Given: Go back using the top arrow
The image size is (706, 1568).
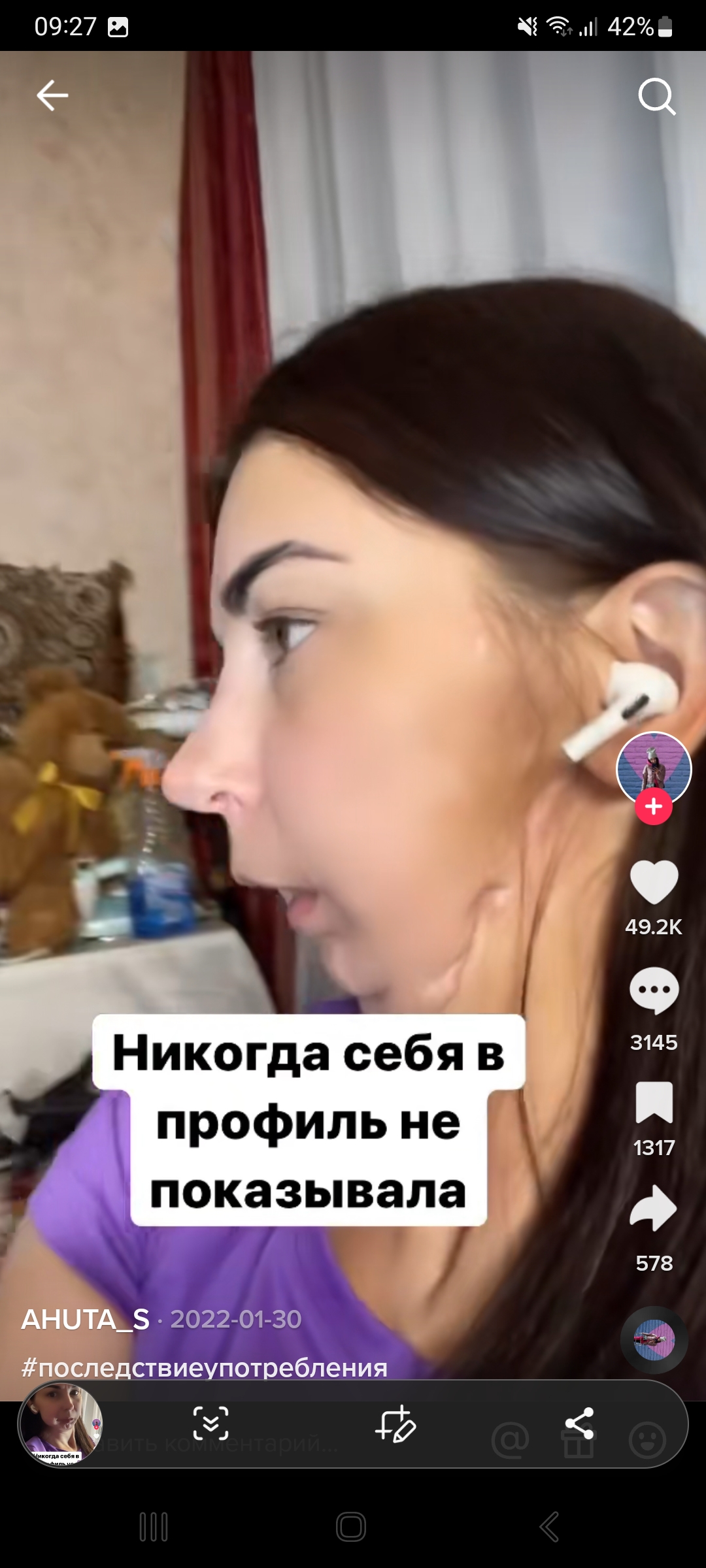Looking at the screenshot, I should (x=52, y=96).
